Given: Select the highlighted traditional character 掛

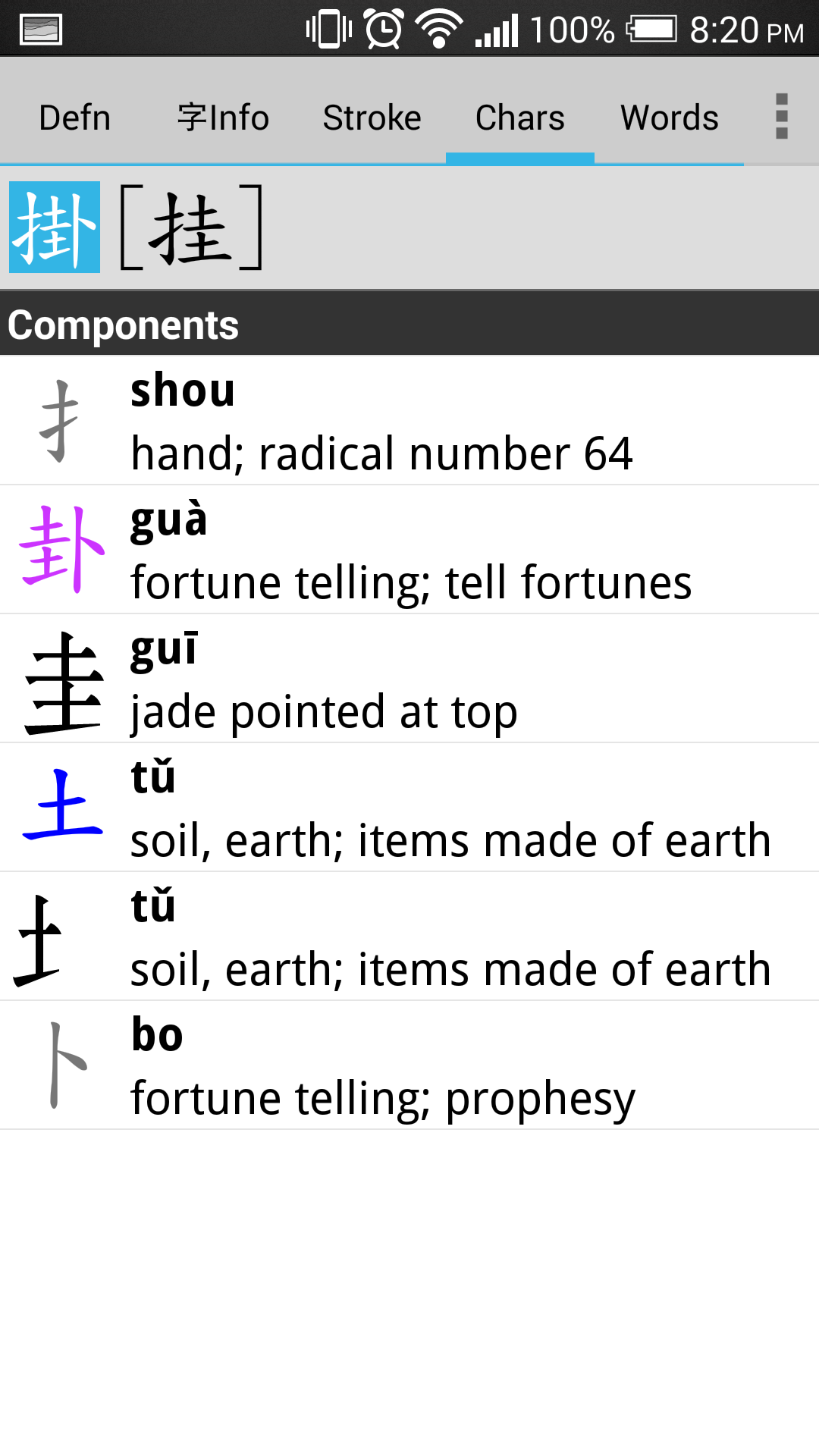Looking at the screenshot, I should point(55,227).
